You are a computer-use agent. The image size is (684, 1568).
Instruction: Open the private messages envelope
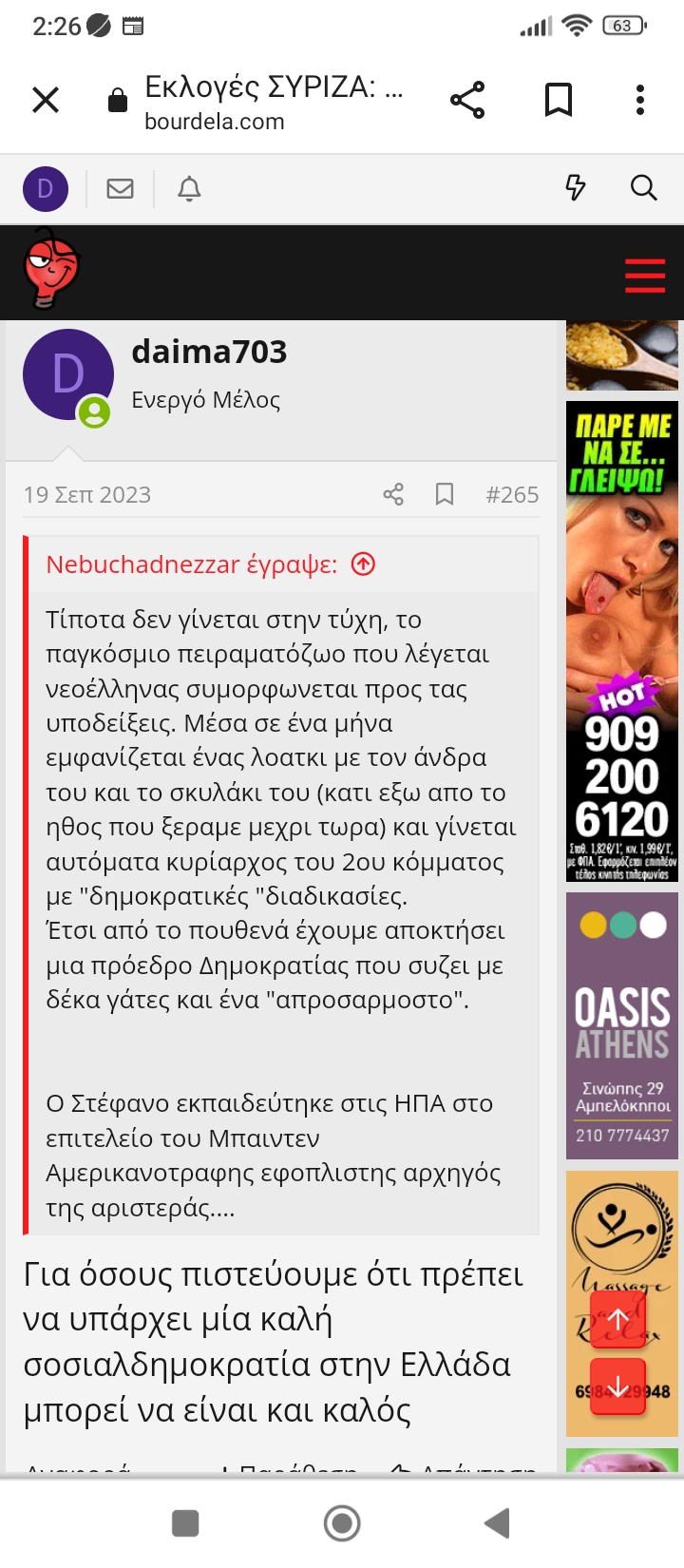120,188
